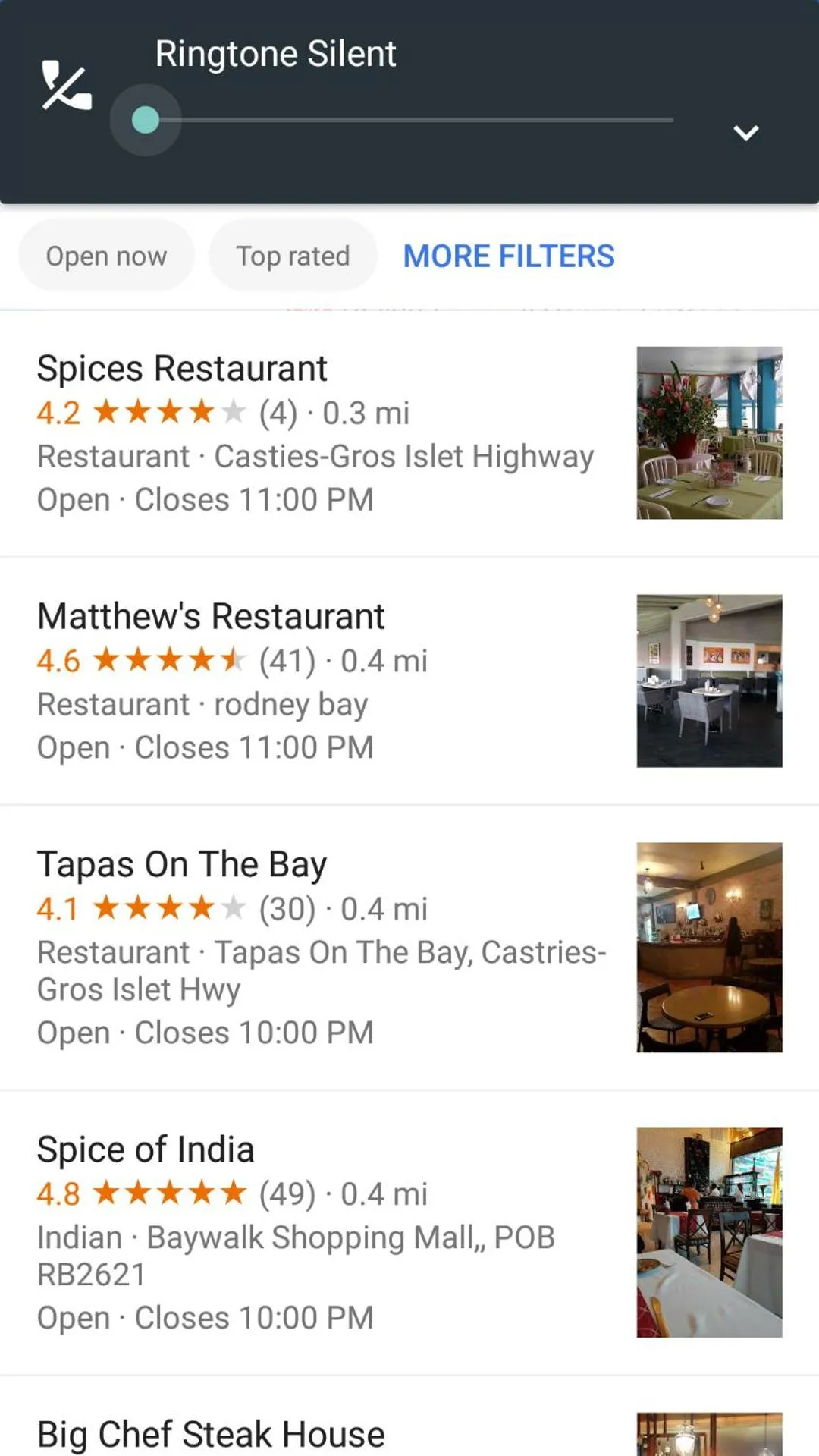
Task: Apply the Open now filter
Action: click(106, 256)
